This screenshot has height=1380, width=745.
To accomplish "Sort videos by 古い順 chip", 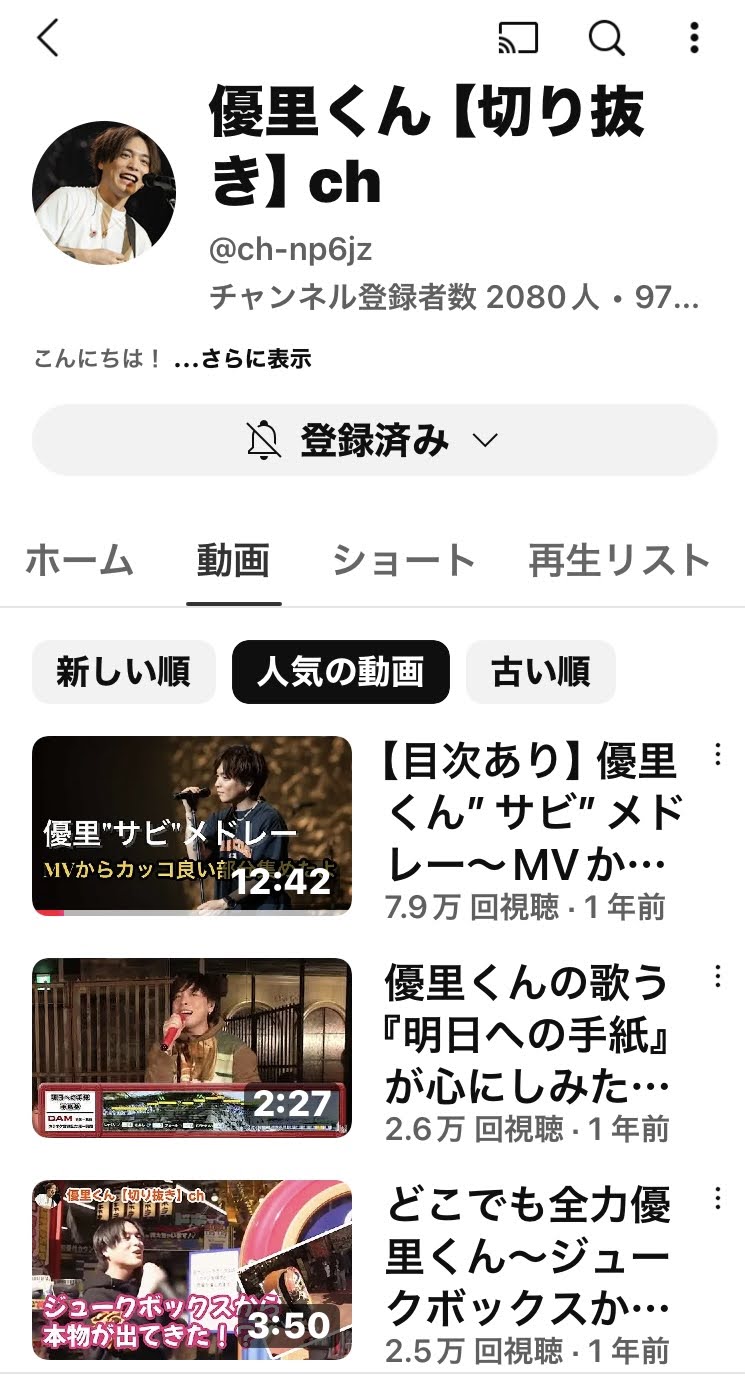I will pyautogui.click(x=540, y=672).
